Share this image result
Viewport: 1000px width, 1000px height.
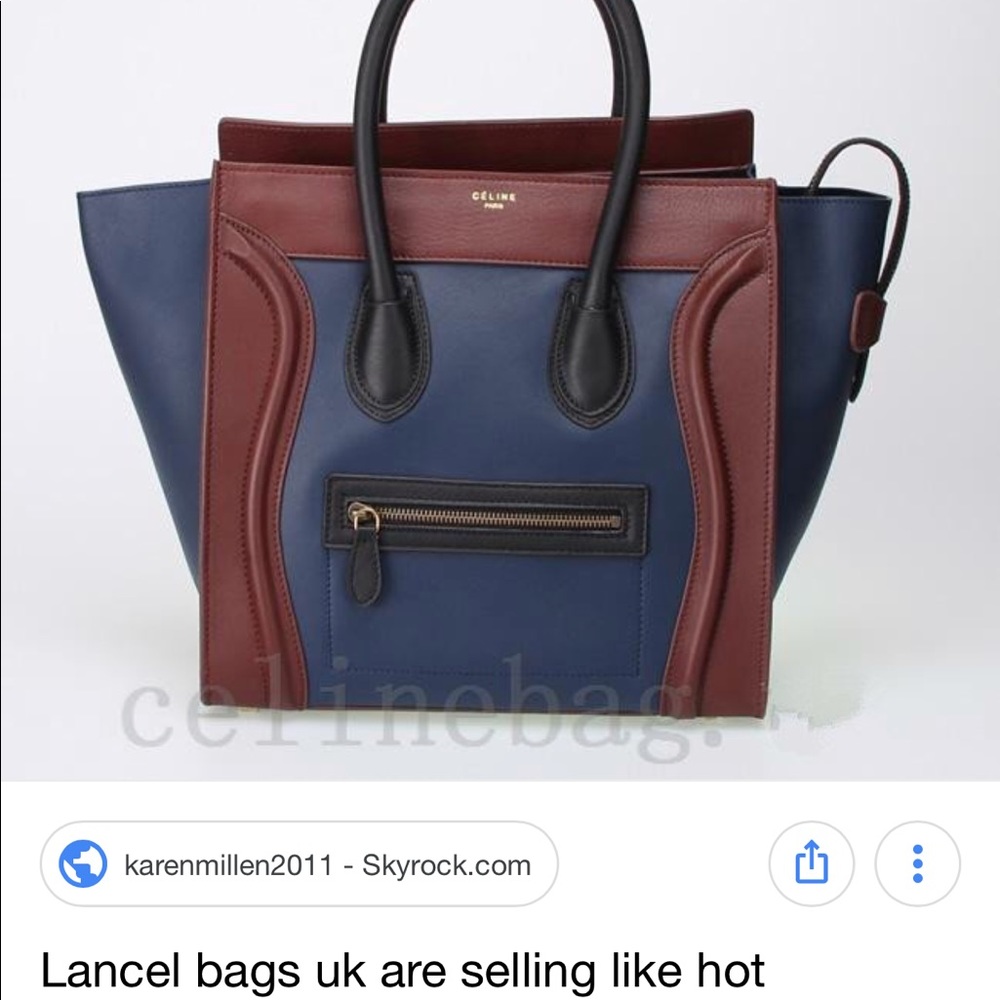[x=812, y=864]
